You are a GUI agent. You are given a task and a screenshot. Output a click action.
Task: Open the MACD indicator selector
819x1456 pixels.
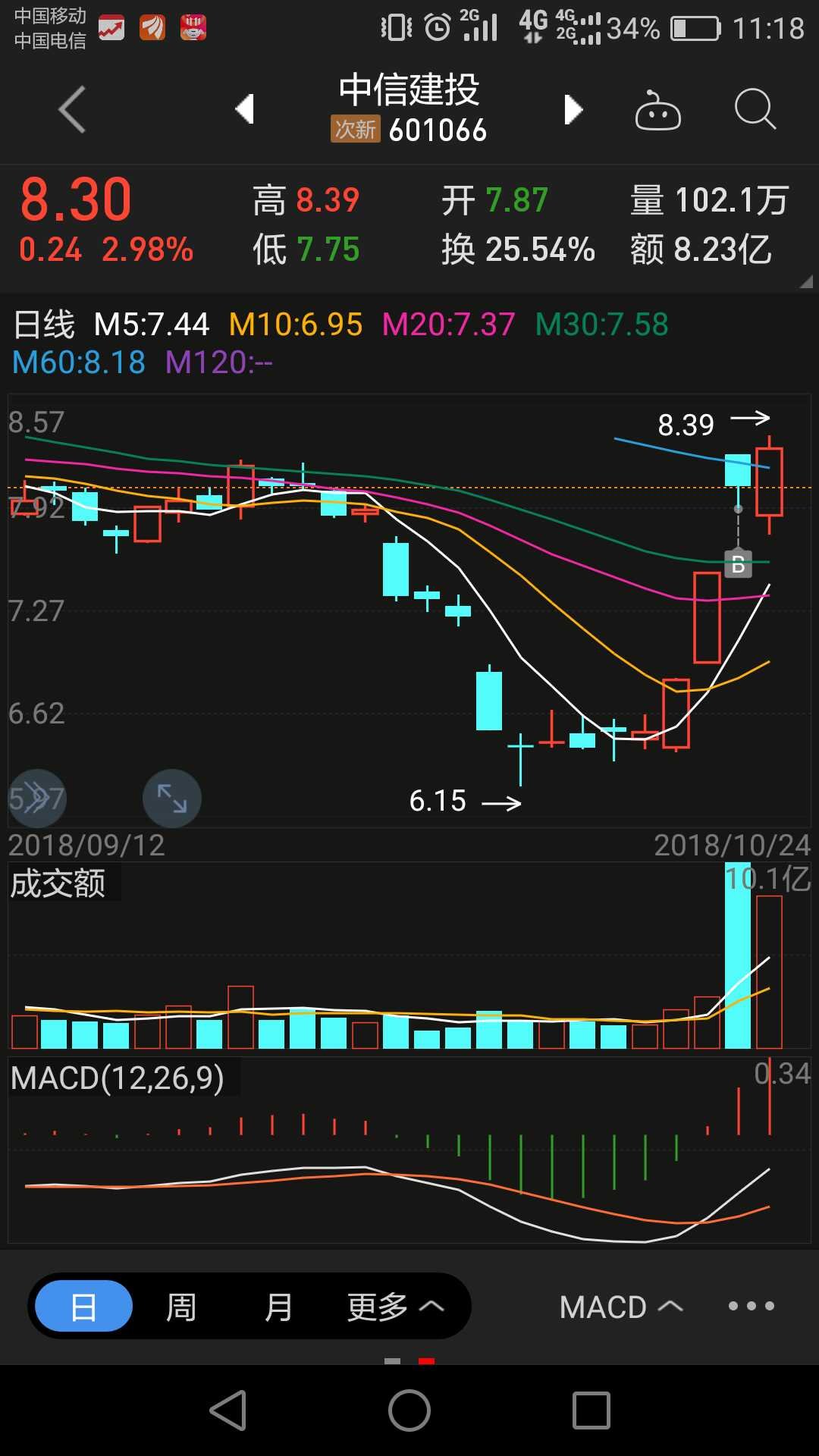621,1307
